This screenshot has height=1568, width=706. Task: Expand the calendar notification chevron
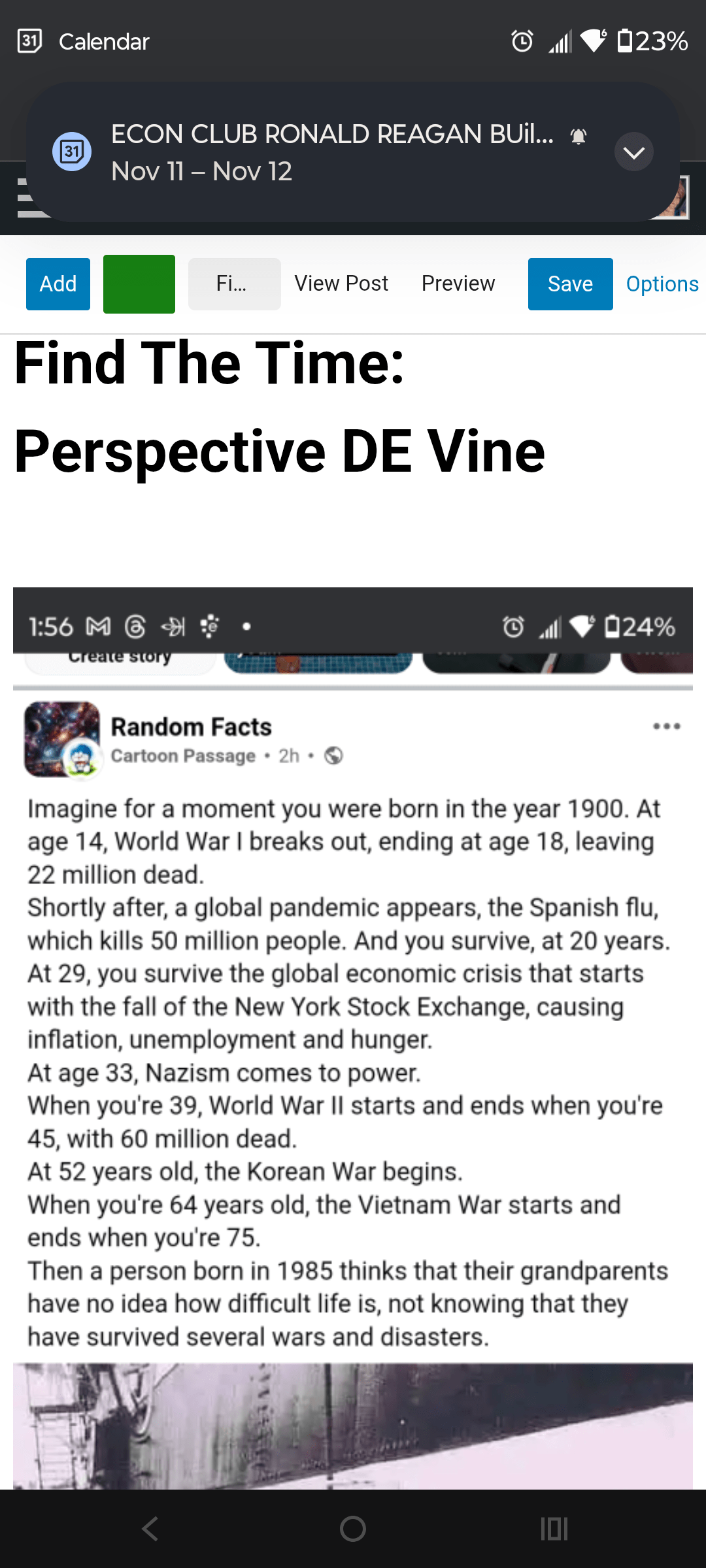[633, 152]
